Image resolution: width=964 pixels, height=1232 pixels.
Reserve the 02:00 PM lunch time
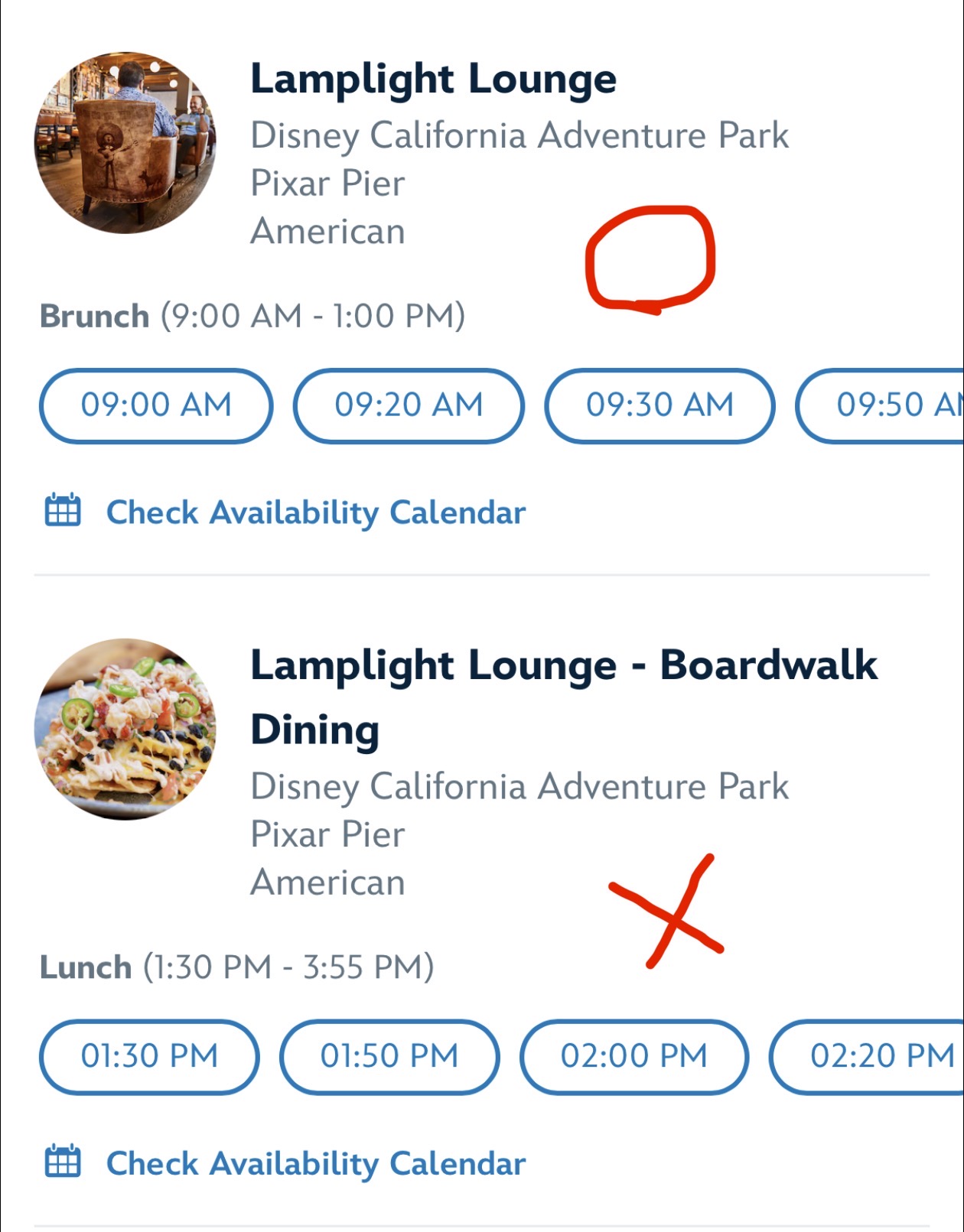633,1056
